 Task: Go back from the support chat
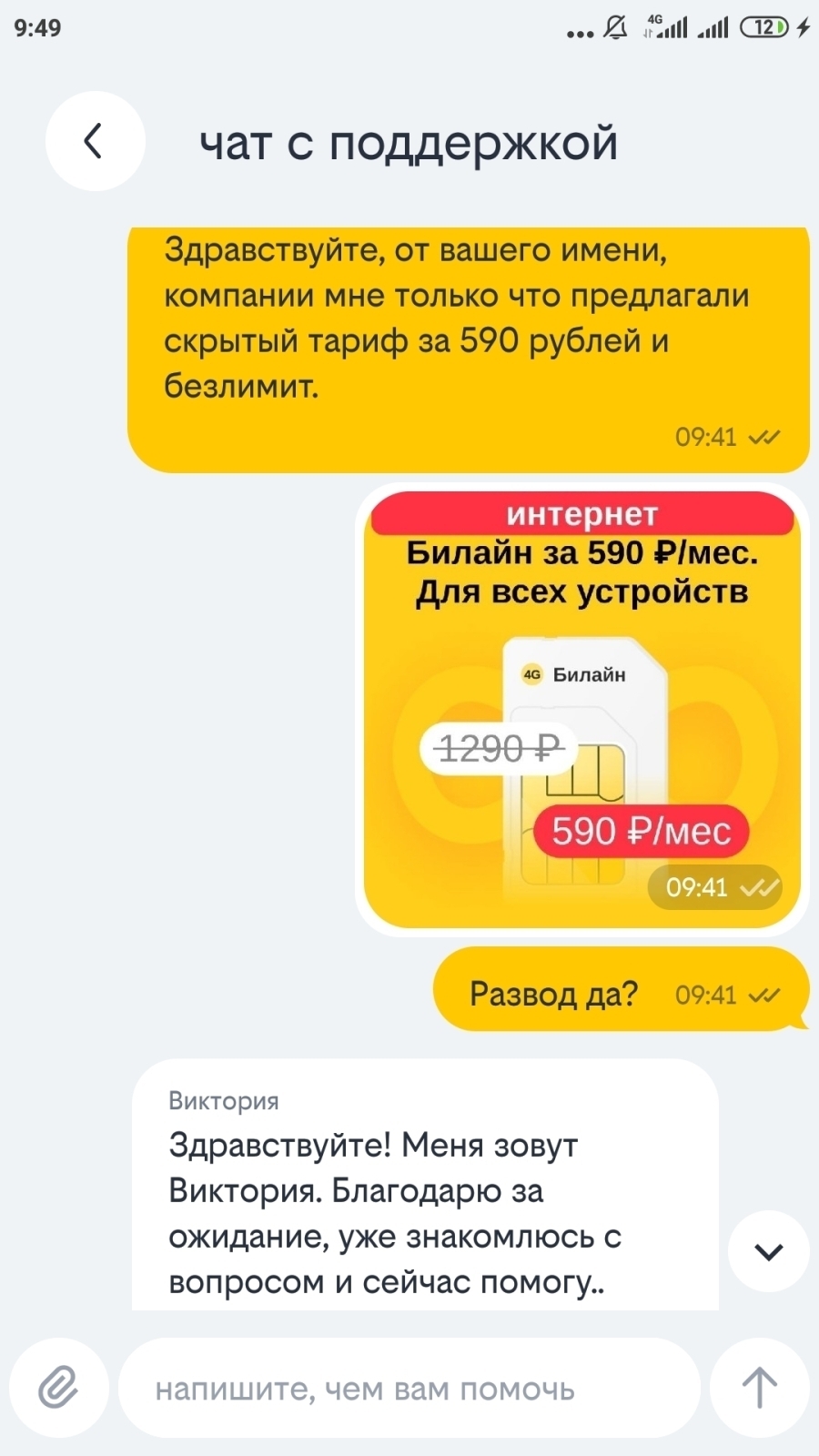pyautogui.click(x=95, y=141)
